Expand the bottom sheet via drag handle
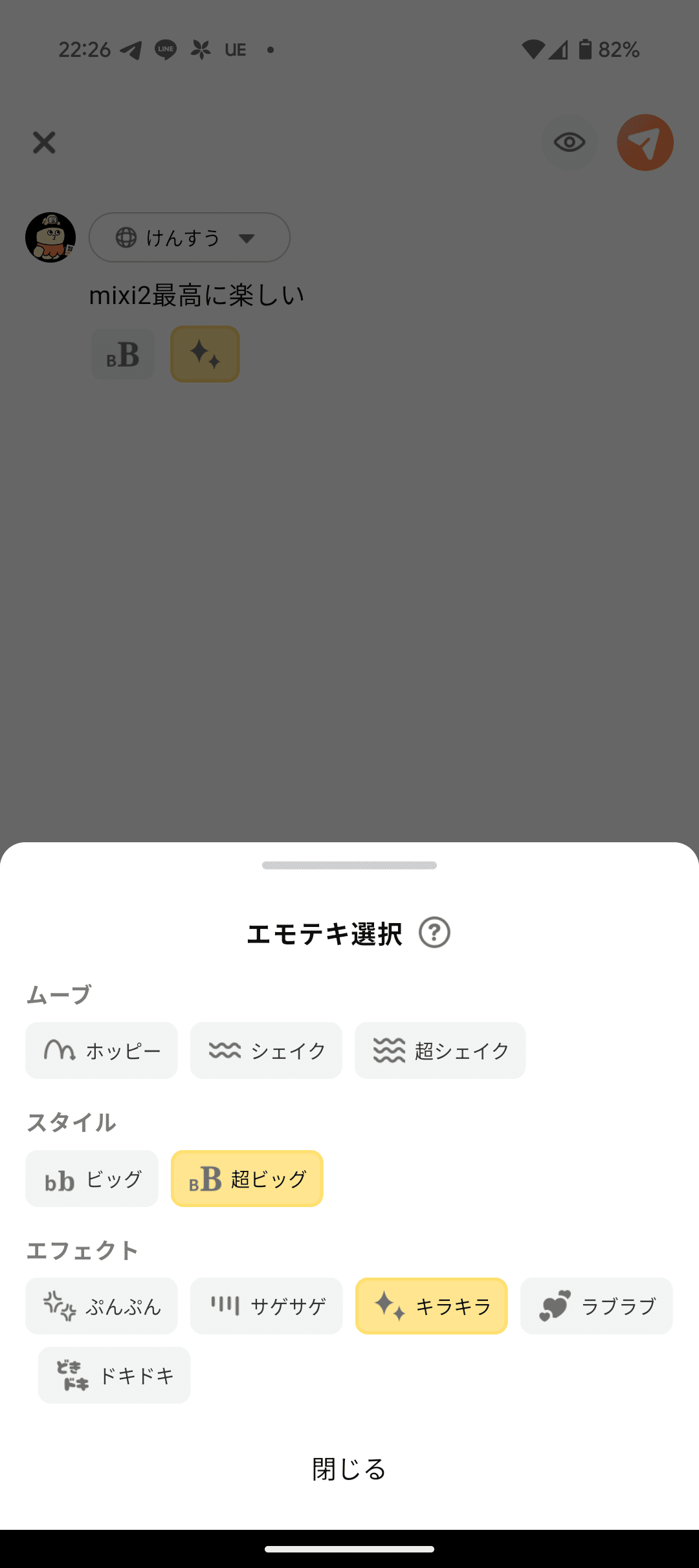The image size is (699, 1568). click(349, 865)
